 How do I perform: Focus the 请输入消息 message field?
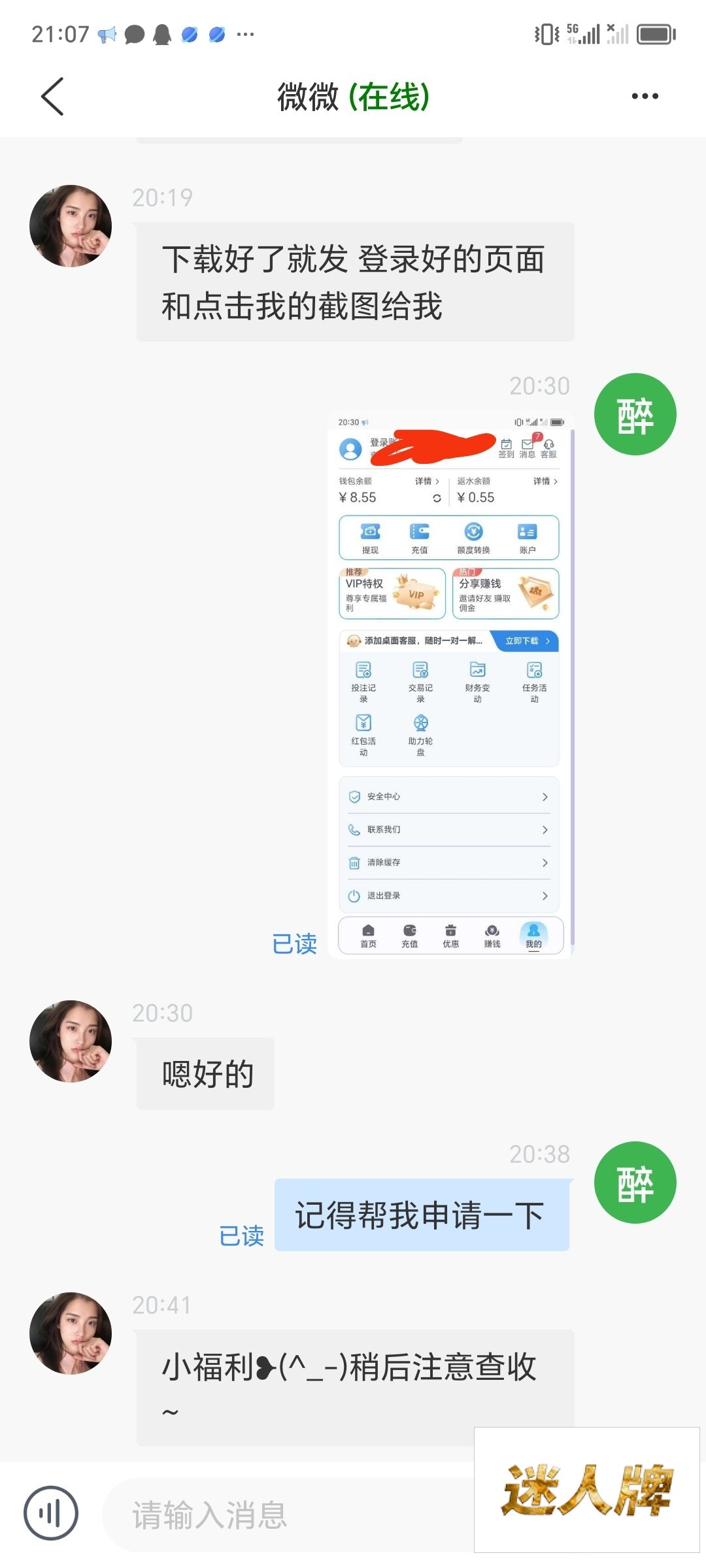(288, 1514)
